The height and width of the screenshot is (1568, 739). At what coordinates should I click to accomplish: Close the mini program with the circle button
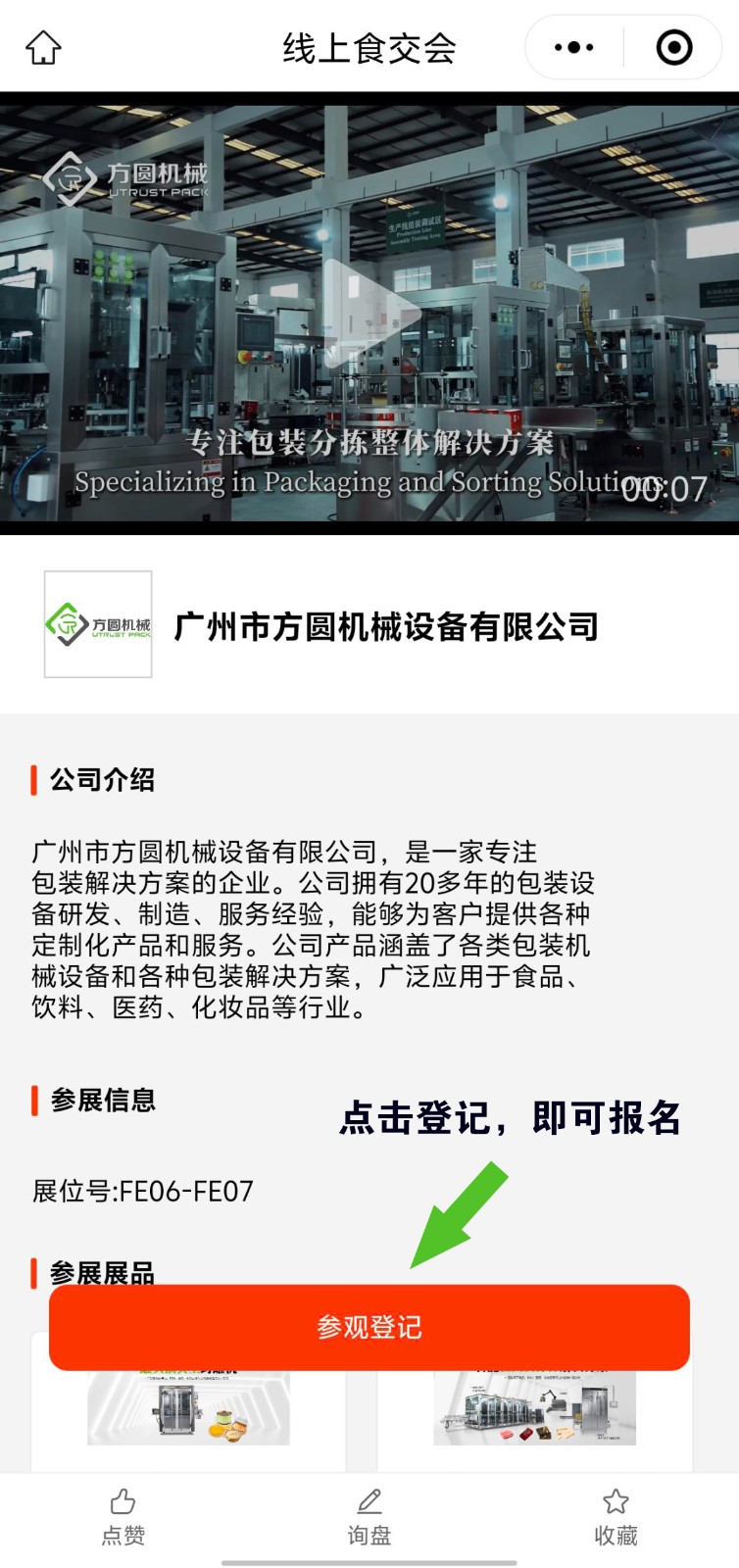point(673,47)
